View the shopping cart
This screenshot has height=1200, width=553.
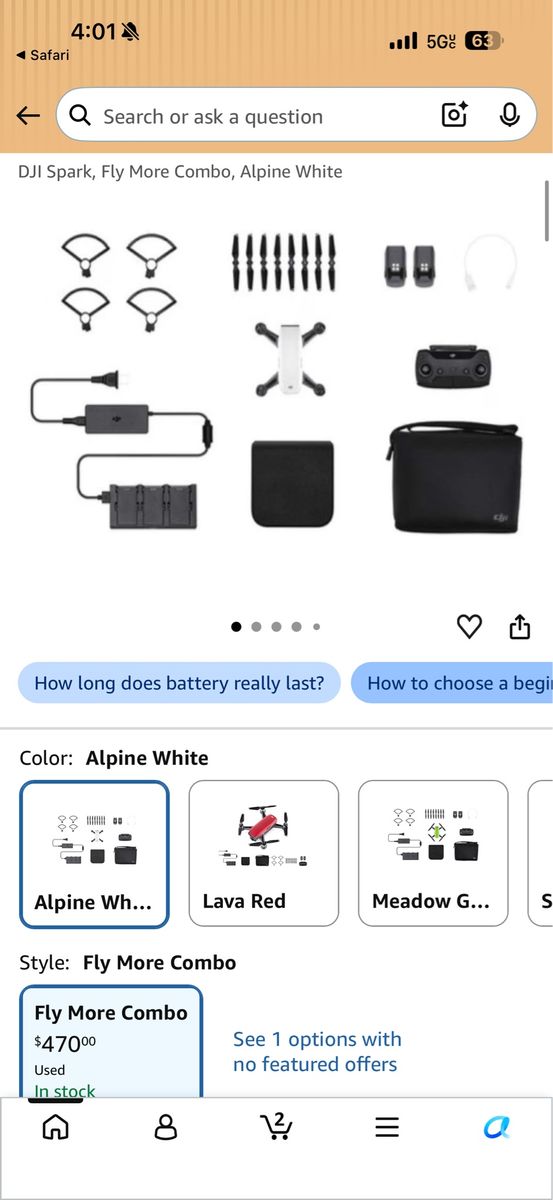(x=275, y=1127)
